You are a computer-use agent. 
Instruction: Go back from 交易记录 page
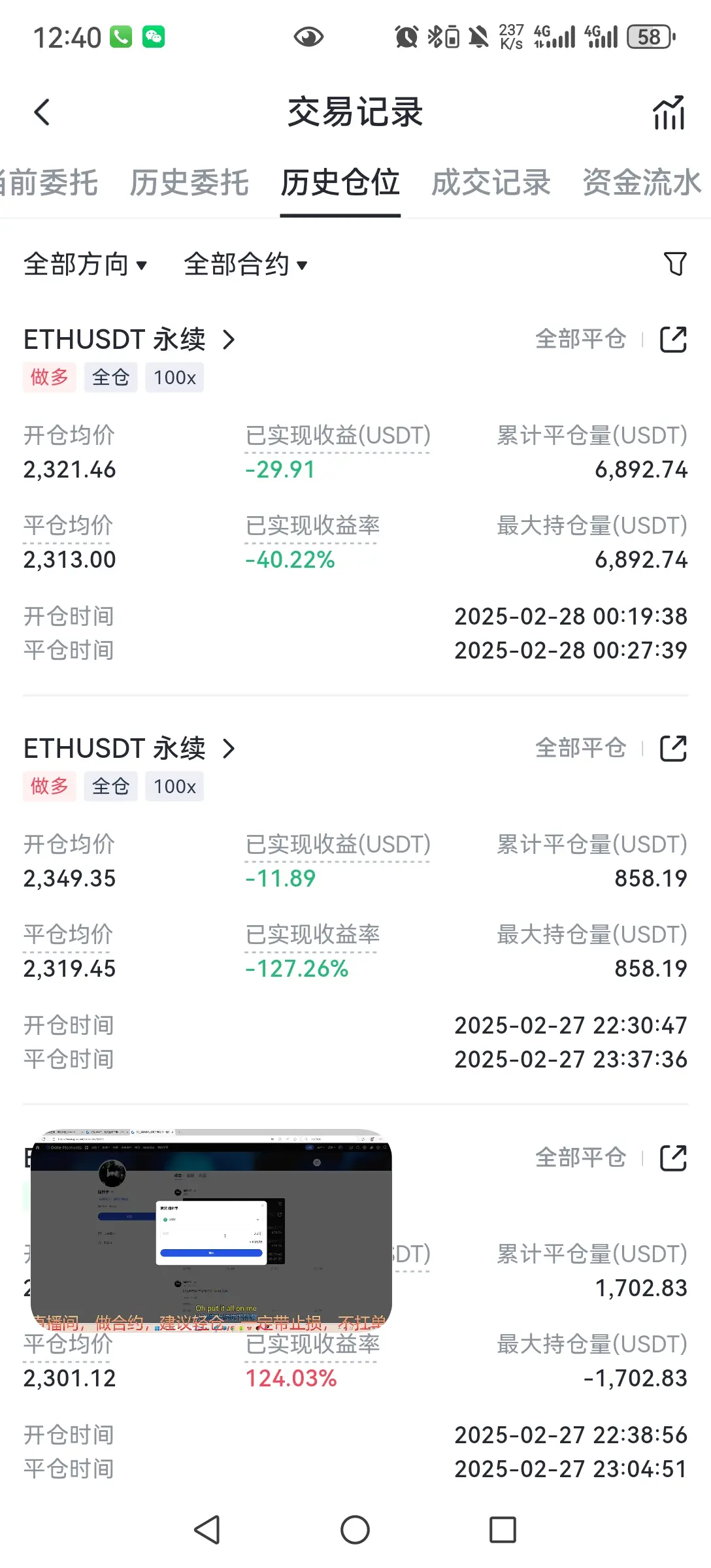click(x=42, y=112)
